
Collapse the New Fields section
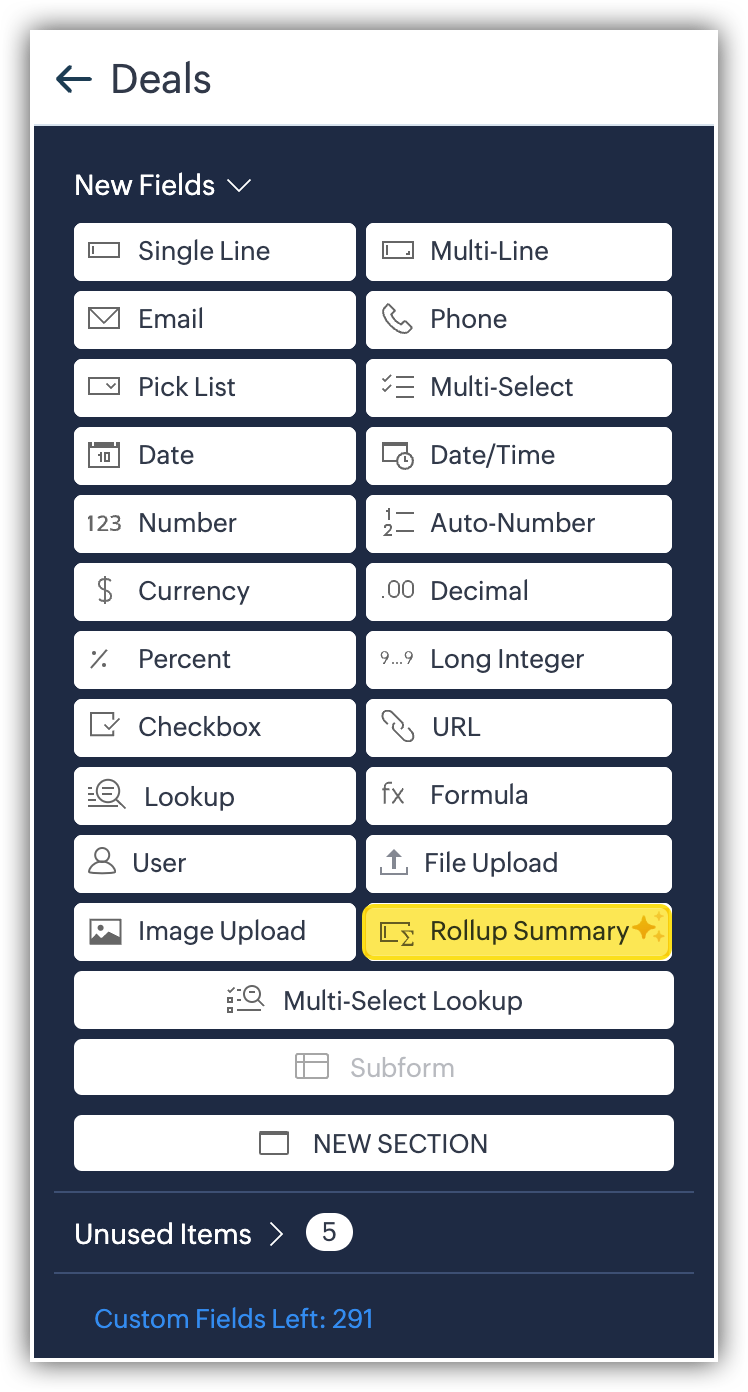click(238, 185)
